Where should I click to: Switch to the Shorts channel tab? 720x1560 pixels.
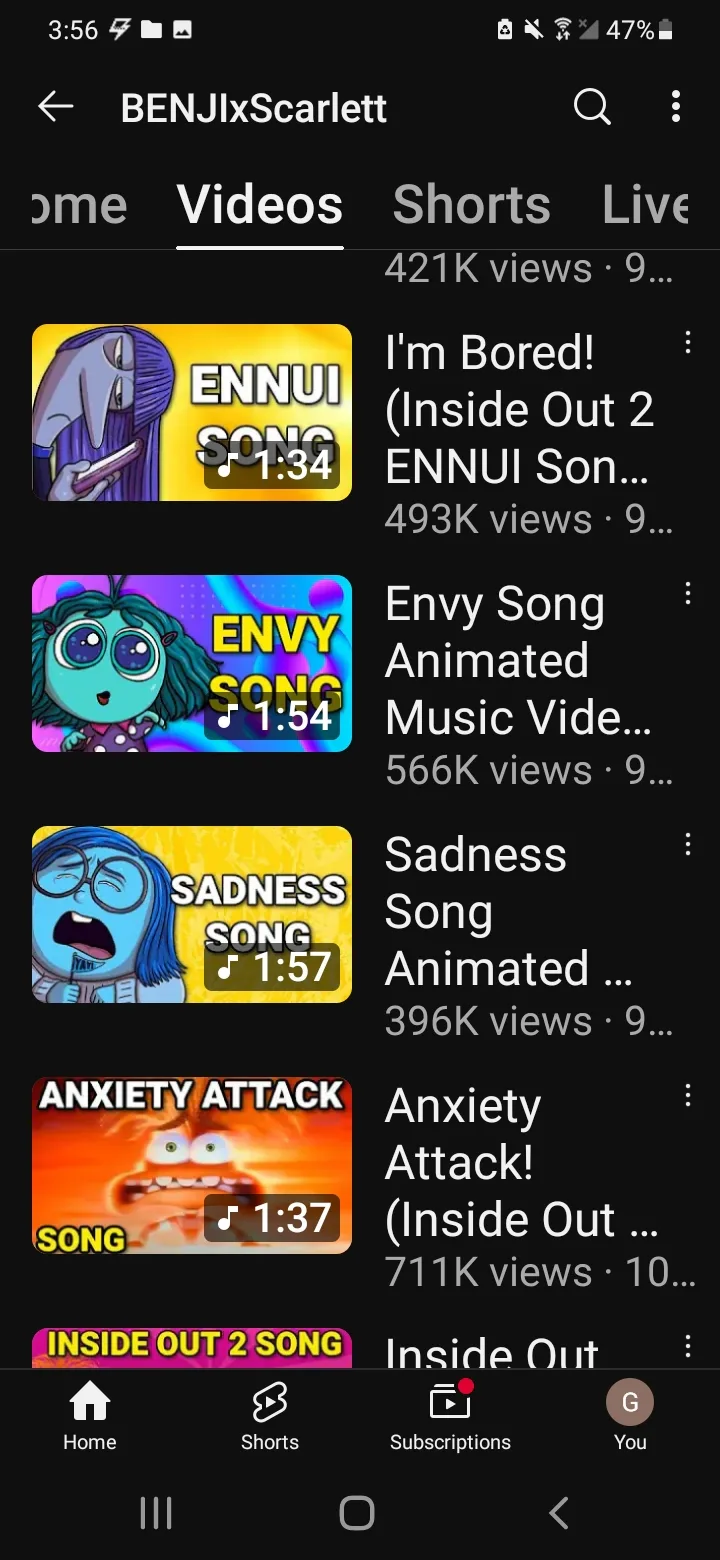[x=471, y=204]
